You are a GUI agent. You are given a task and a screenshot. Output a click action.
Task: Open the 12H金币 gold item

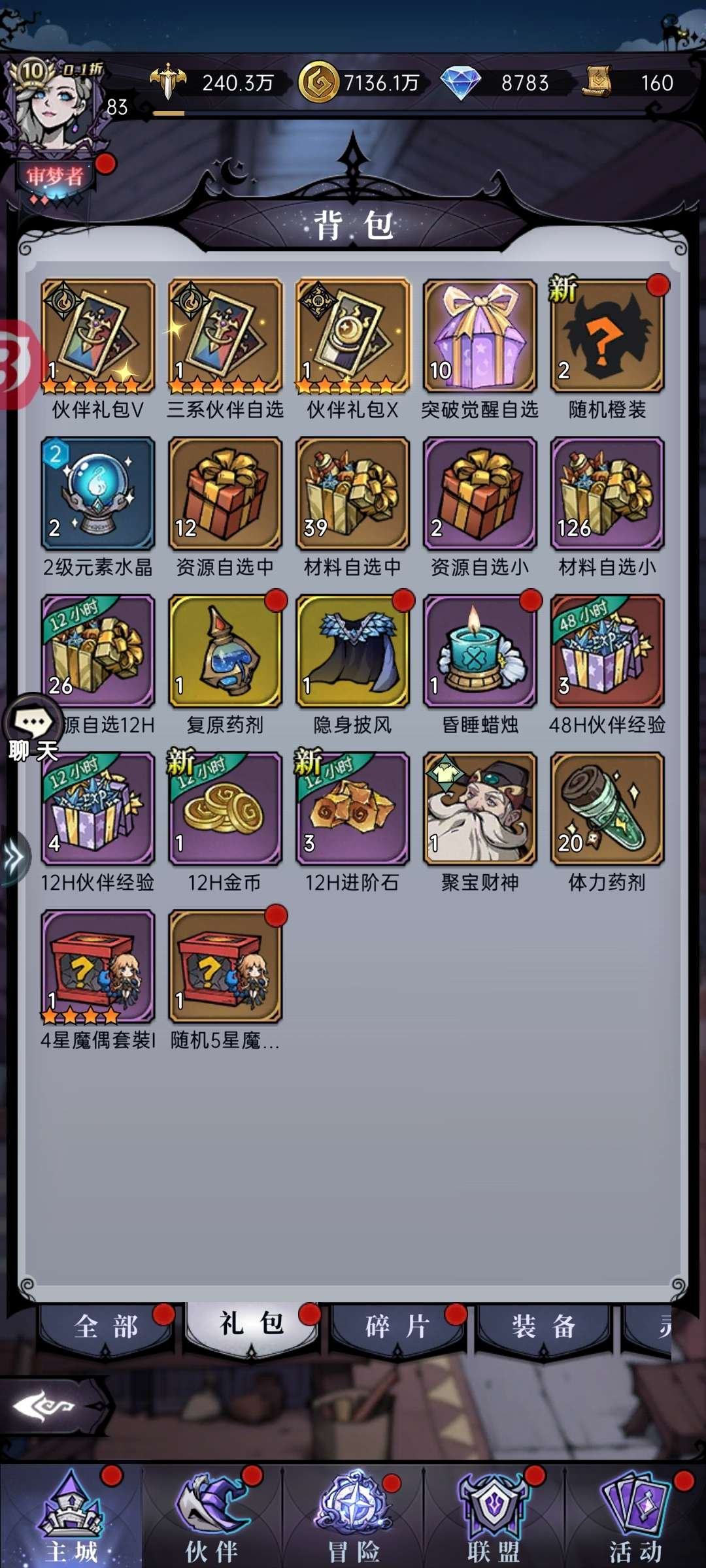pos(226,810)
